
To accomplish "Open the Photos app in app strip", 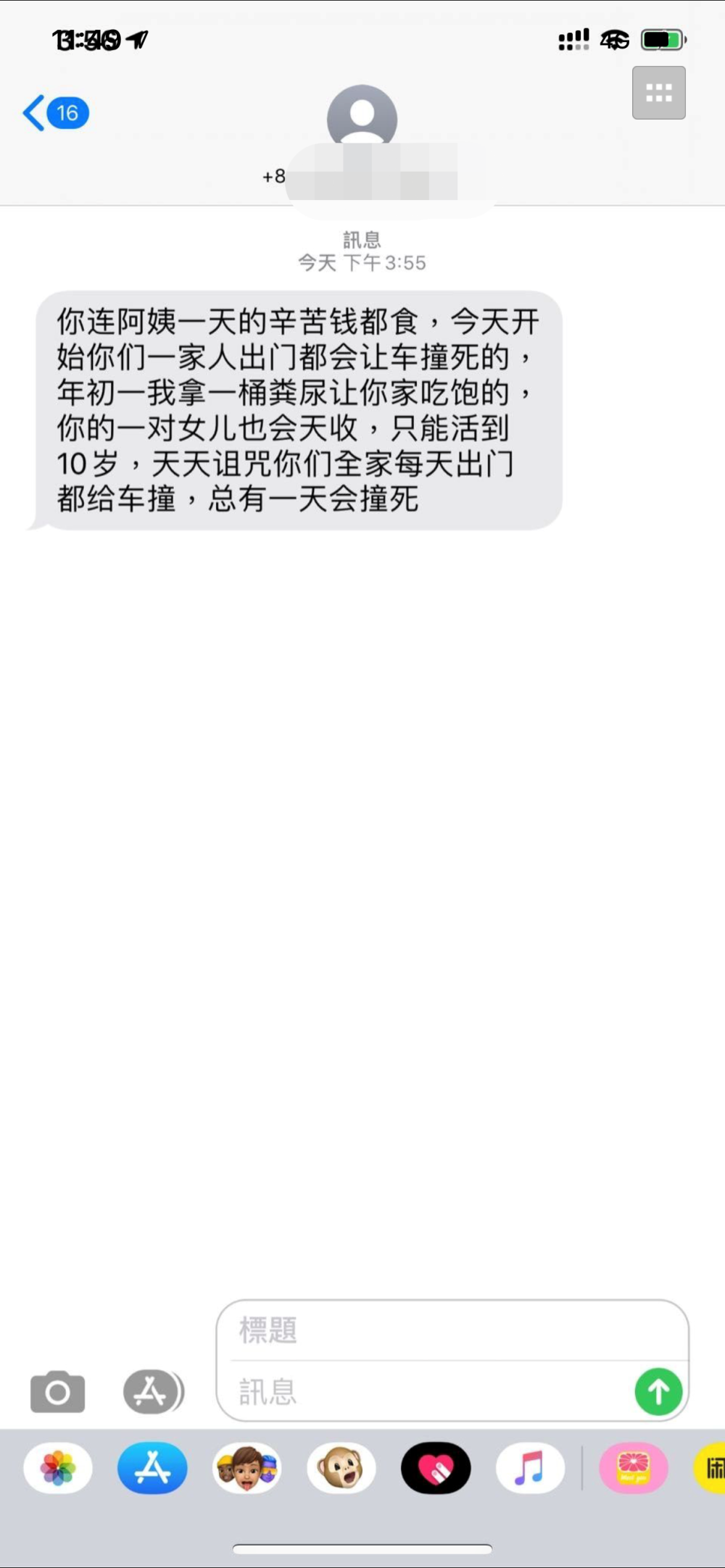I will (x=58, y=1468).
